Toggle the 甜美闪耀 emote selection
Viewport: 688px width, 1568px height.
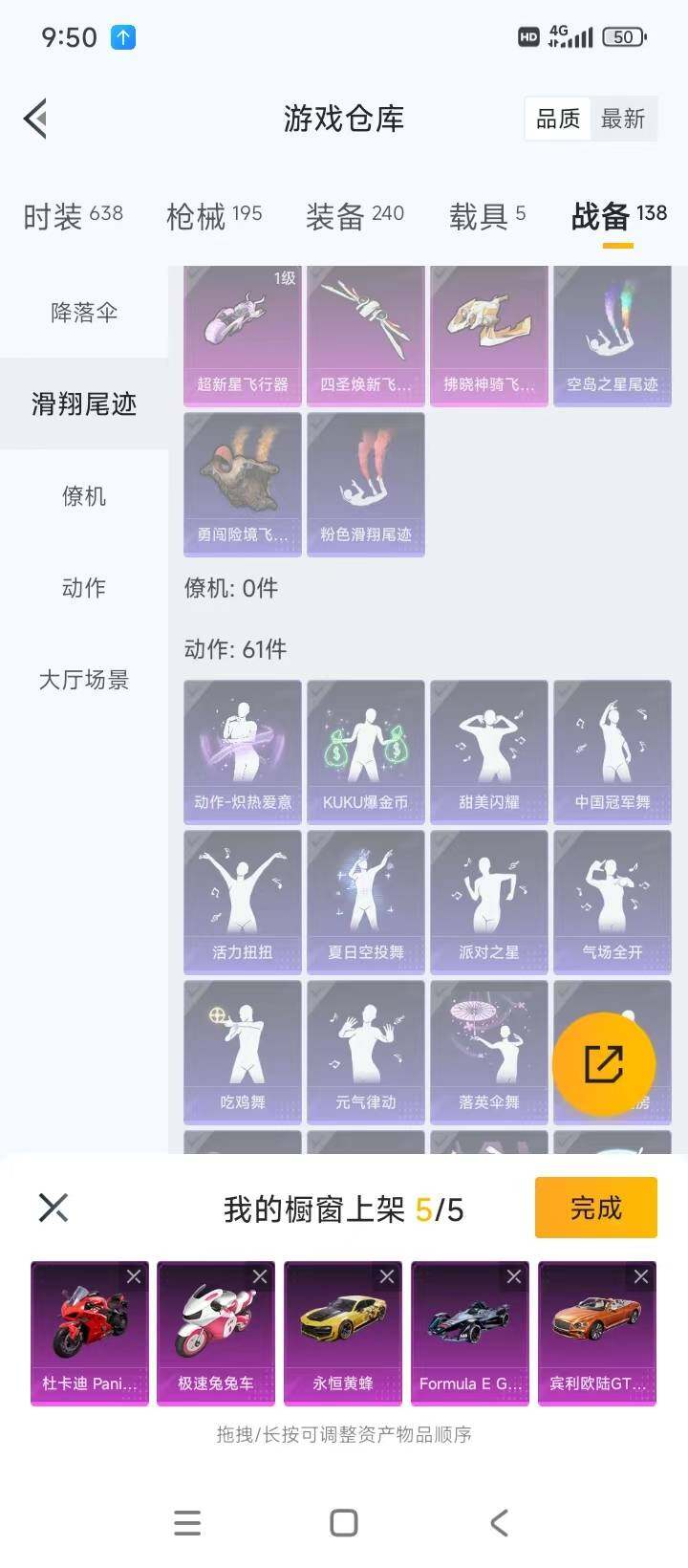pos(488,751)
